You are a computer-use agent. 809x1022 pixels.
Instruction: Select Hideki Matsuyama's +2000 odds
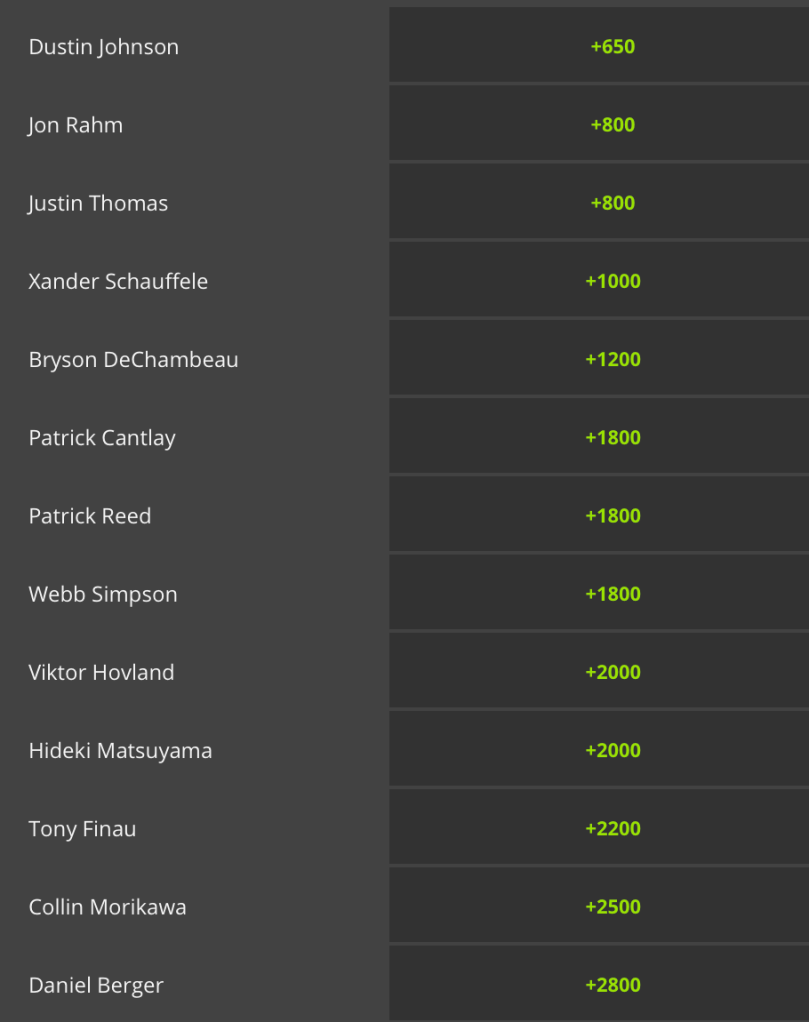(x=612, y=750)
